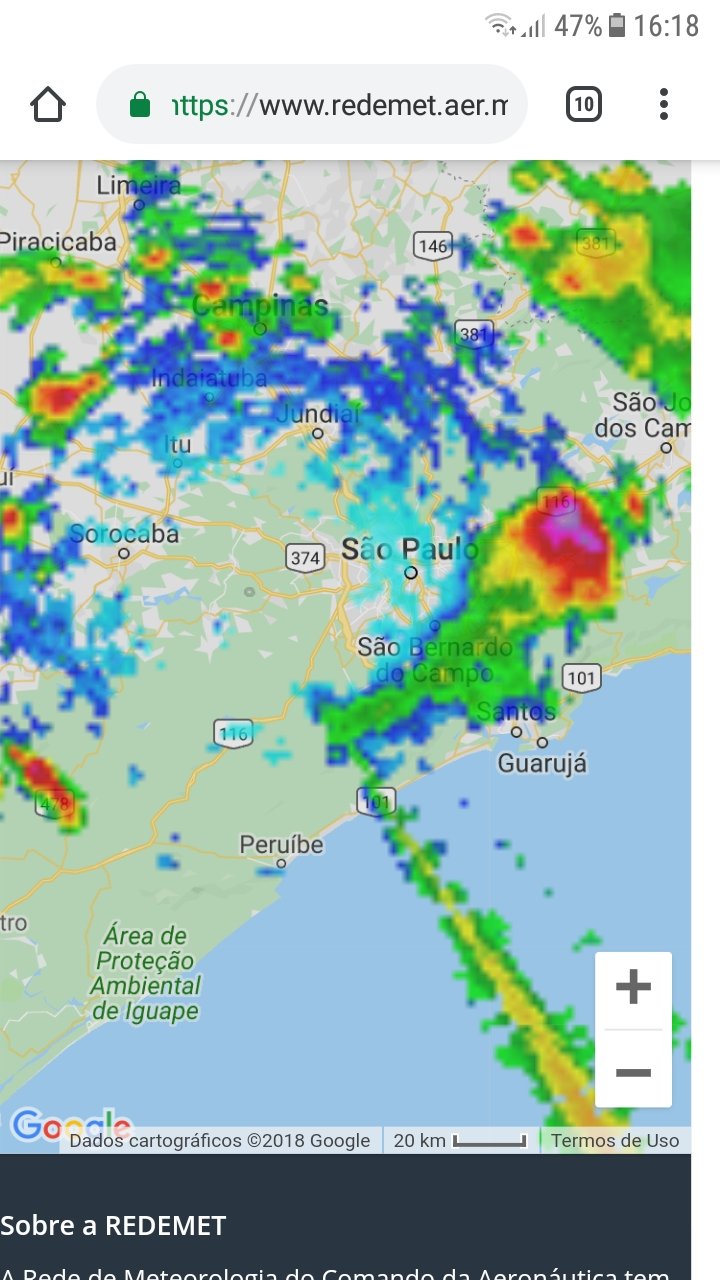
Task: Go to the browser home page
Action: point(48,104)
